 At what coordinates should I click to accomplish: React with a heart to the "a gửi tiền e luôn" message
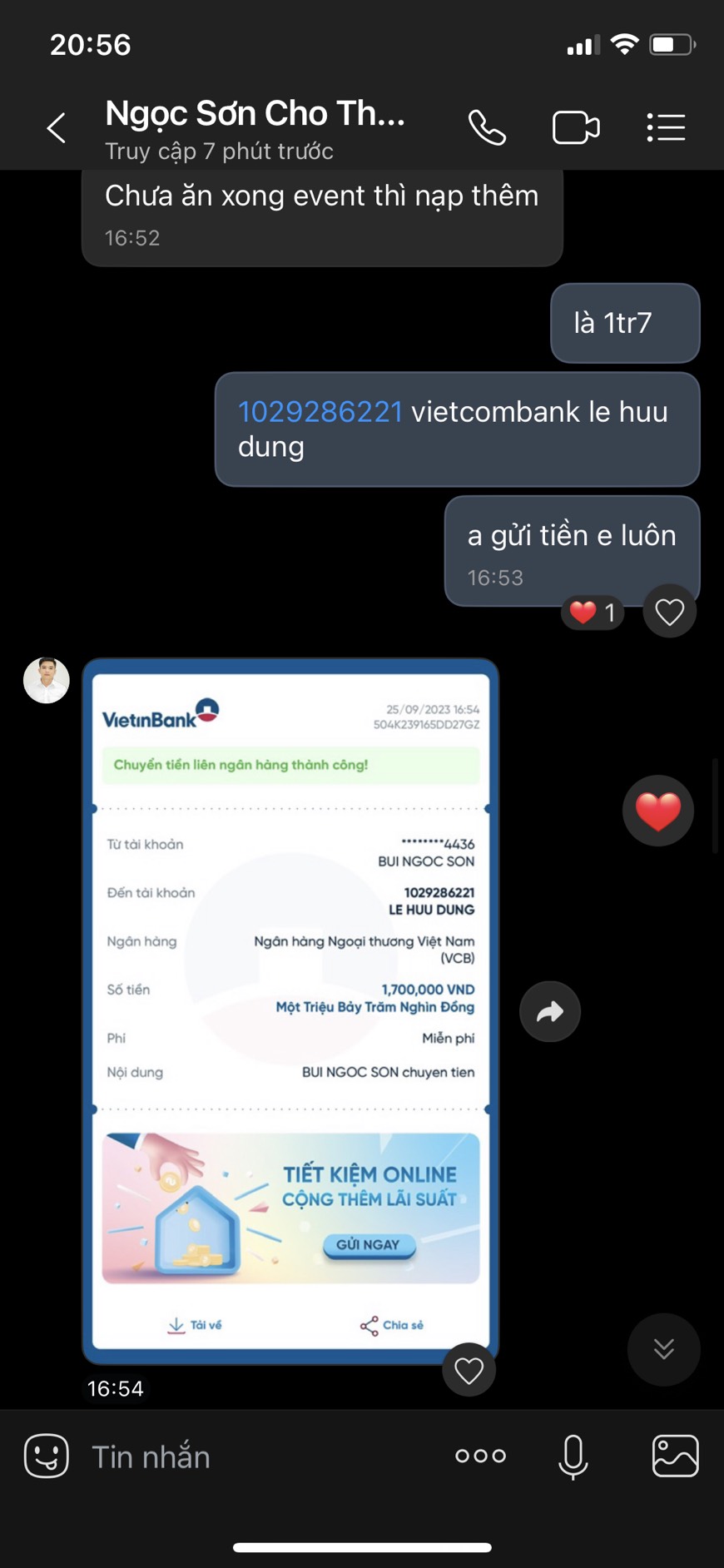(669, 613)
